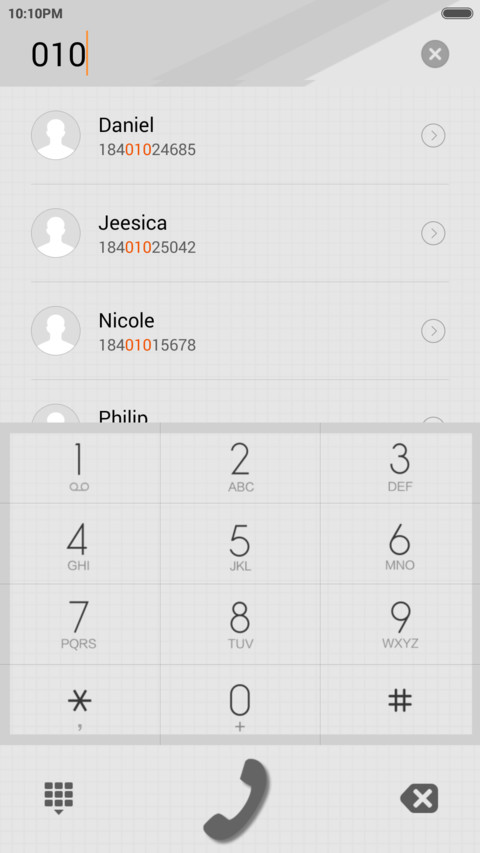Tap key 4 GHI
Viewport: 480px width, 853px height.
pyautogui.click(x=79, y=544)
